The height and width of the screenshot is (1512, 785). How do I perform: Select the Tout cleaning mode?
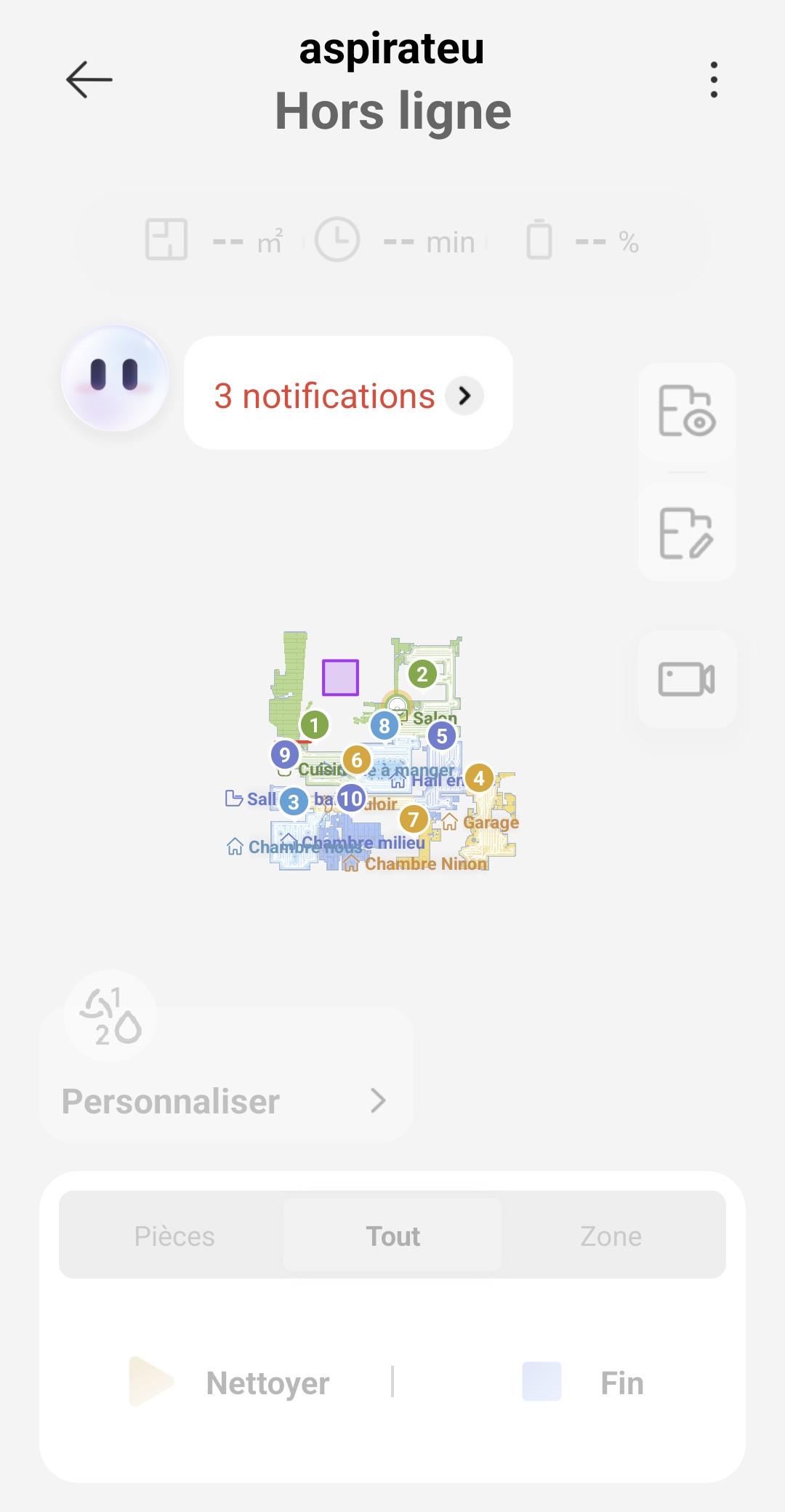click(x=392, y=1236)
